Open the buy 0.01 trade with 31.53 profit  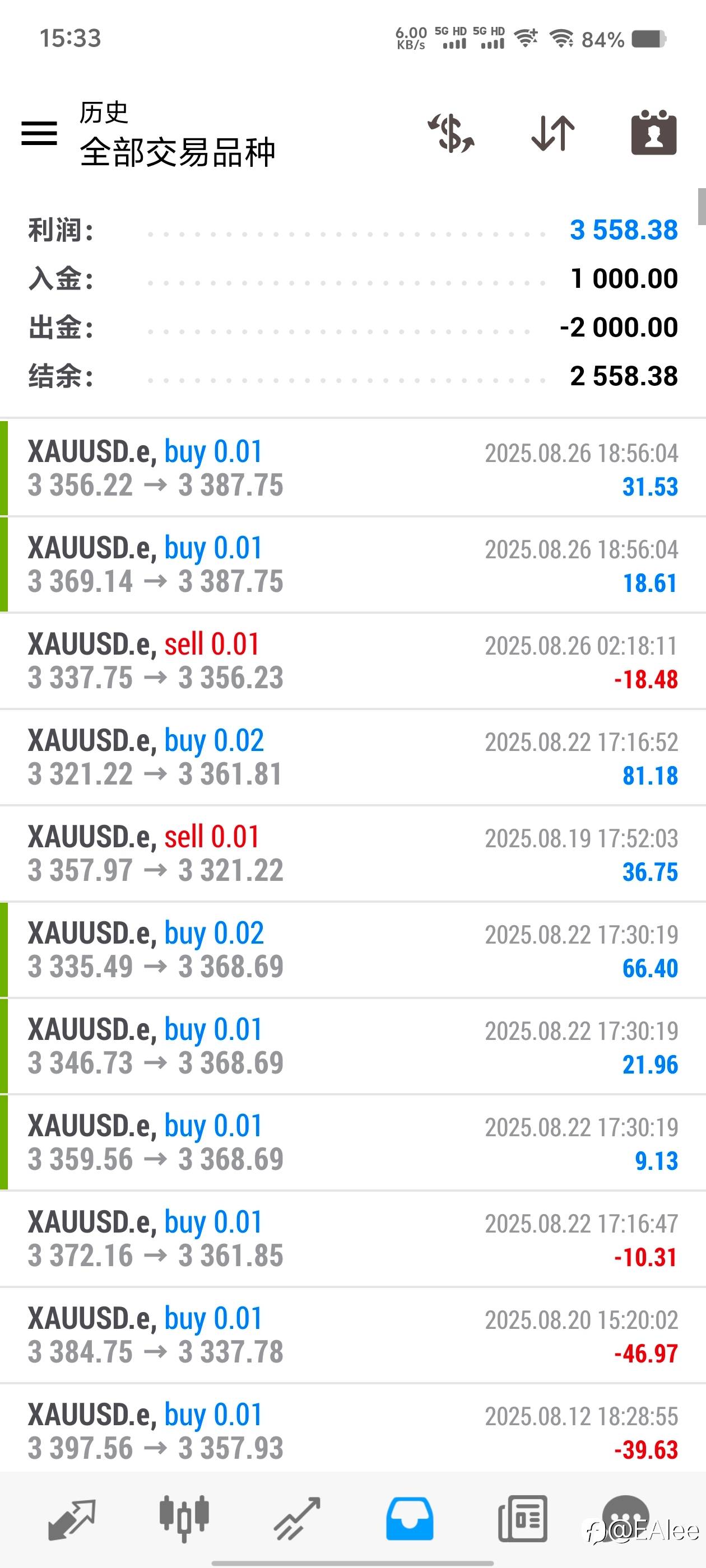352,468
